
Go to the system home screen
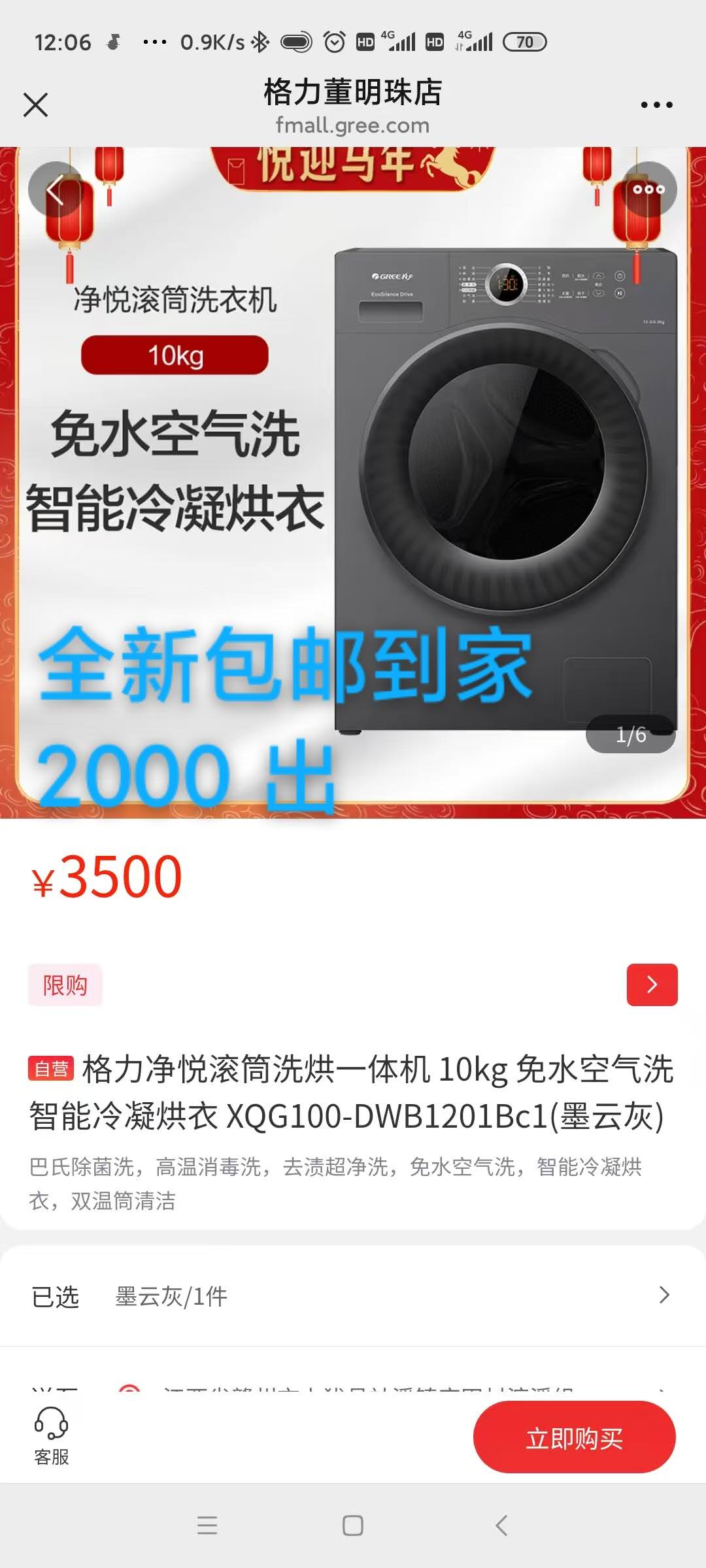coord(353,1526)
